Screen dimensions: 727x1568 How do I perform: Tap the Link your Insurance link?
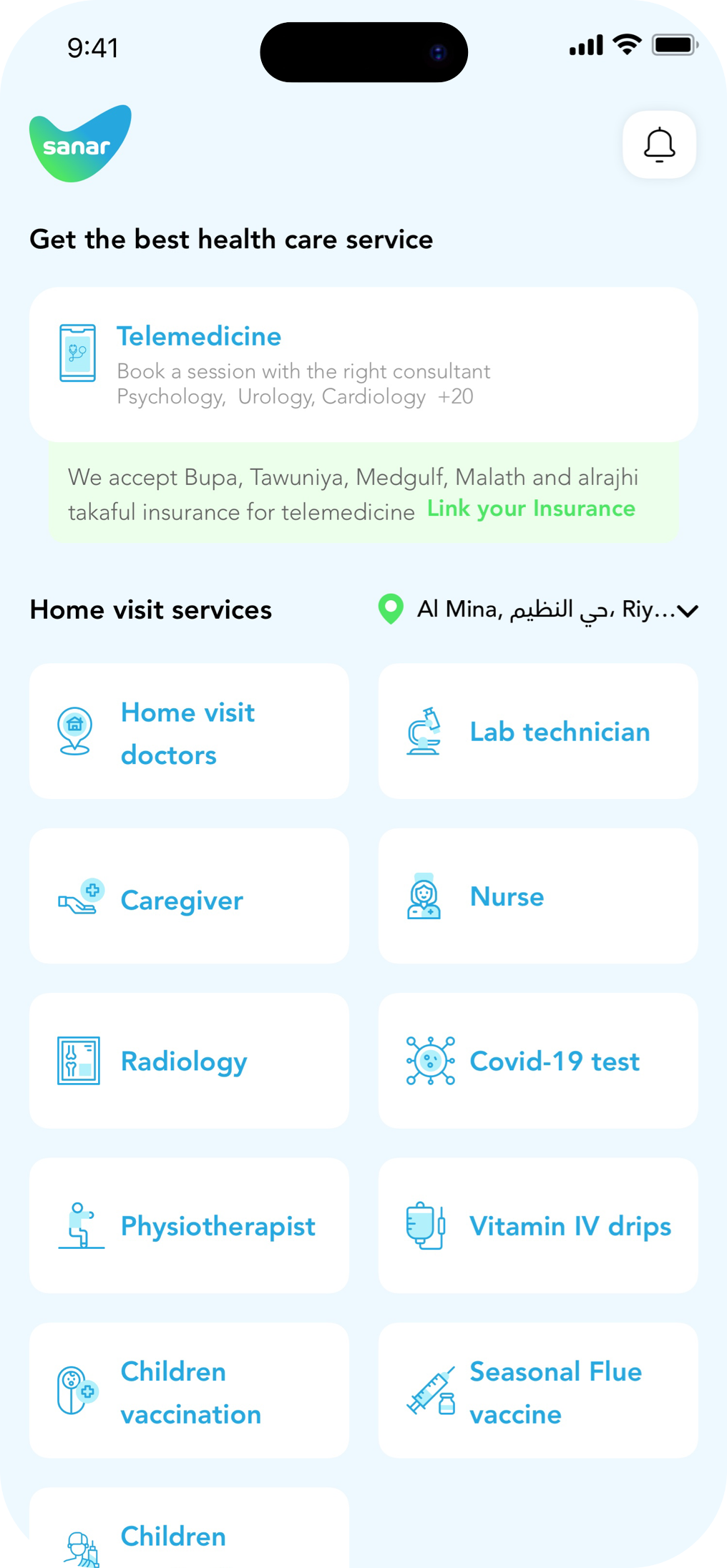(x=531, y=509)
